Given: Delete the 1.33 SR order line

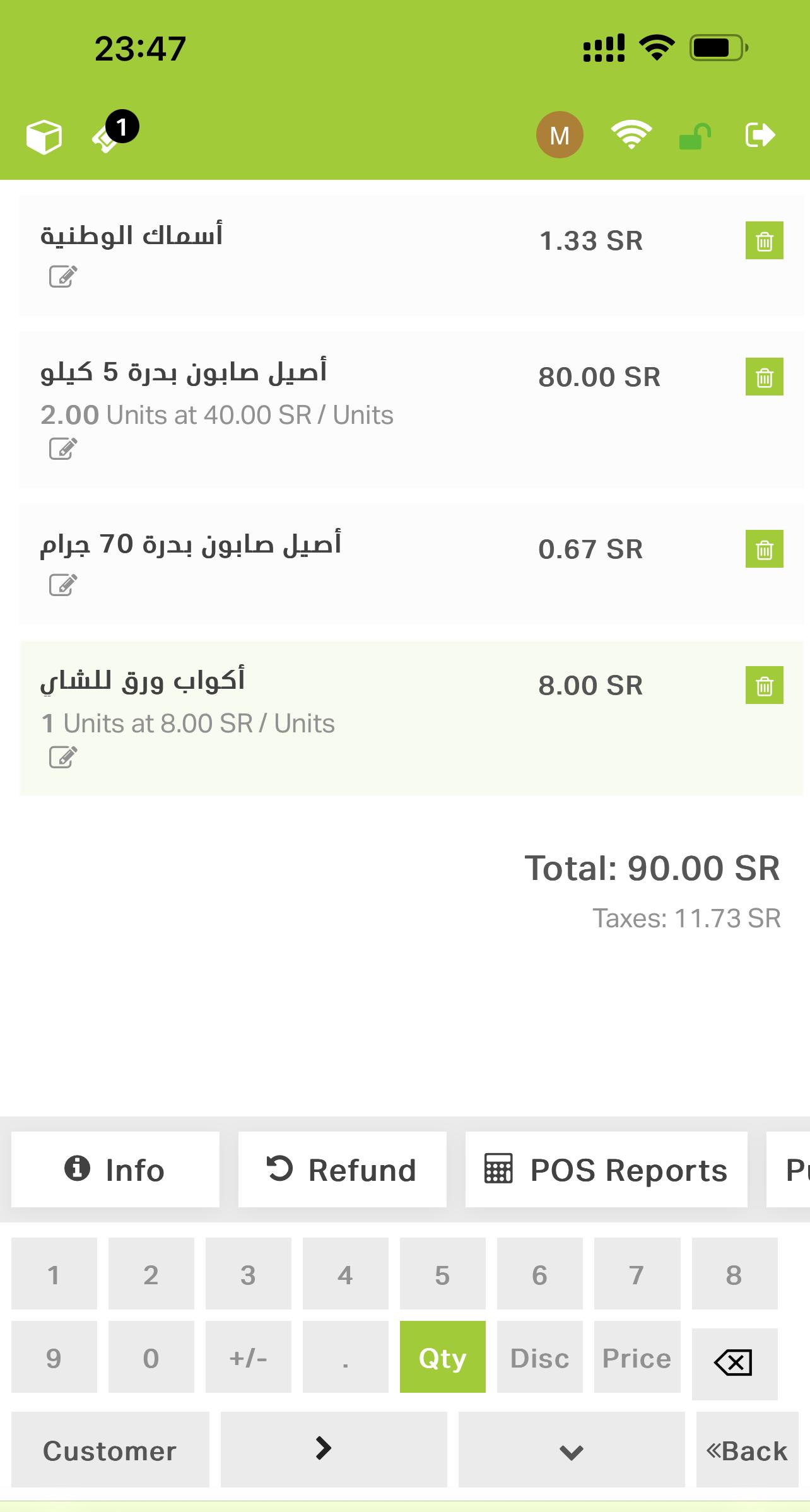Looking at the screenshot, I should click(764, 240).
